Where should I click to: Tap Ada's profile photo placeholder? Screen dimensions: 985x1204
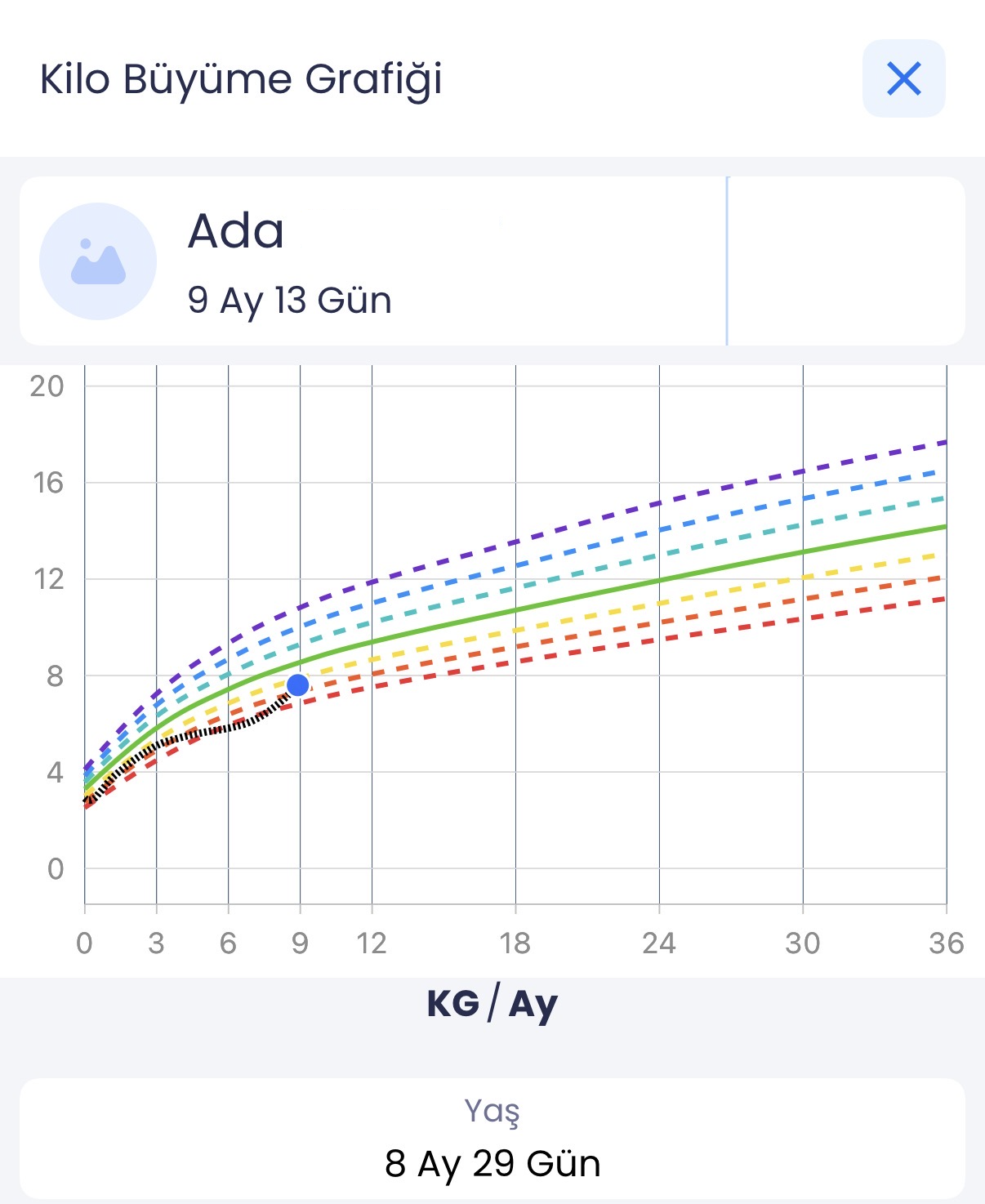tap(98, 261)
